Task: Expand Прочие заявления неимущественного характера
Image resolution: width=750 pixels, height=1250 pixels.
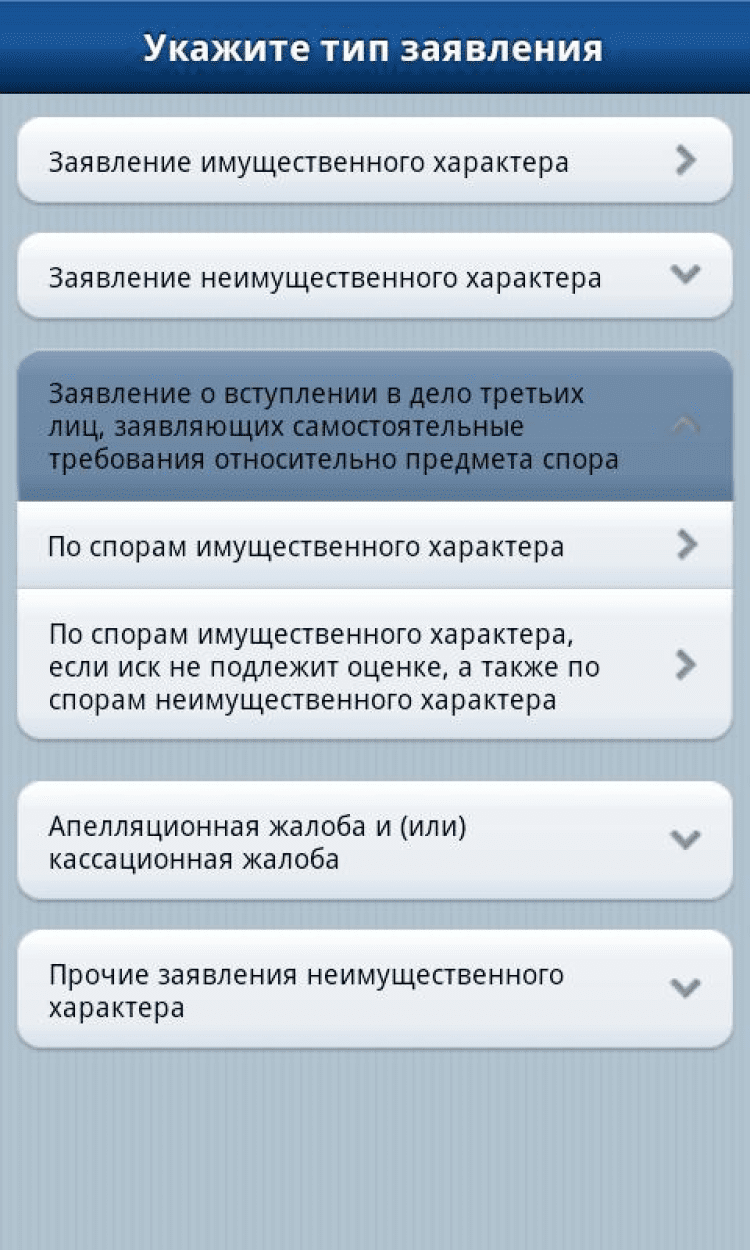Action: click(x=375, y=990)
